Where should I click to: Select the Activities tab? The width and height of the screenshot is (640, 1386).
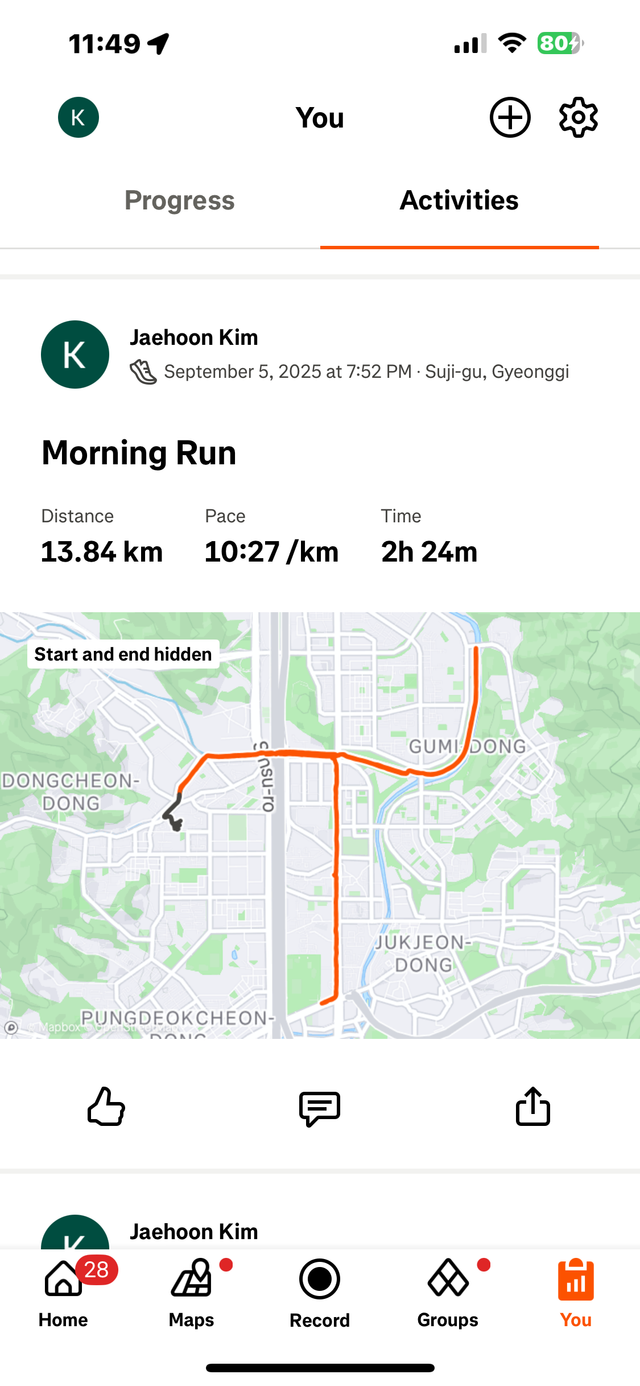(x=459, y=201)
